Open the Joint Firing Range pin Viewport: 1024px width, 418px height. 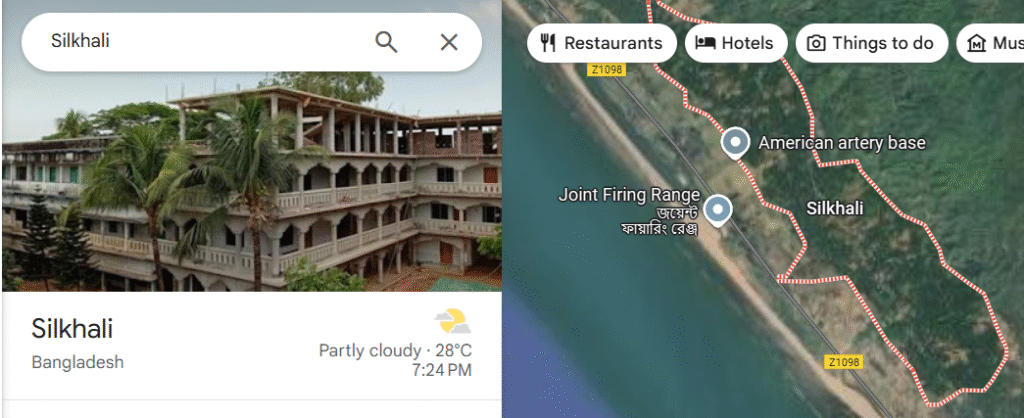(x=718, y=209)
